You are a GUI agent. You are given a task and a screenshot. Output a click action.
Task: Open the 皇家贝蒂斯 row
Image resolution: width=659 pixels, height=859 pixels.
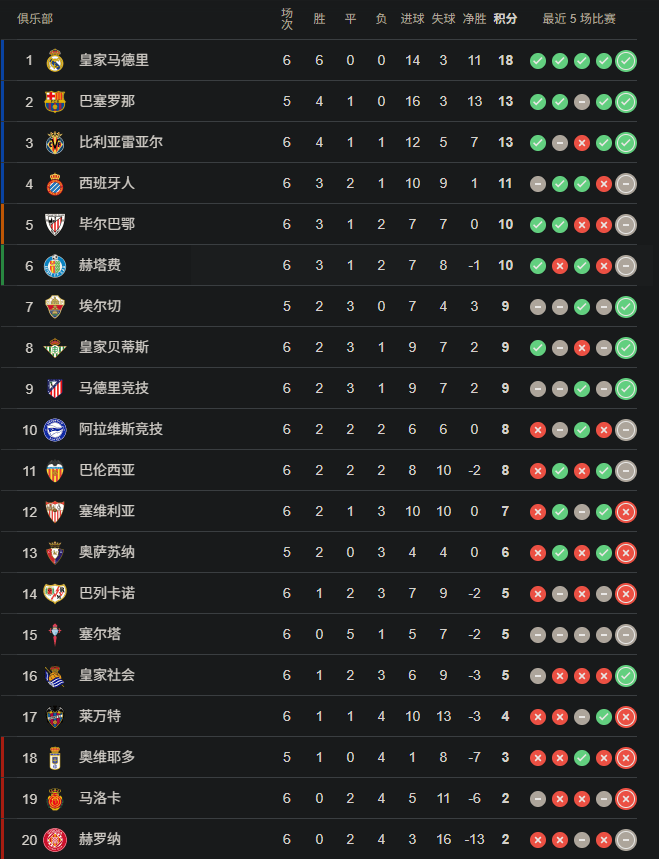(x=114, y=347)
